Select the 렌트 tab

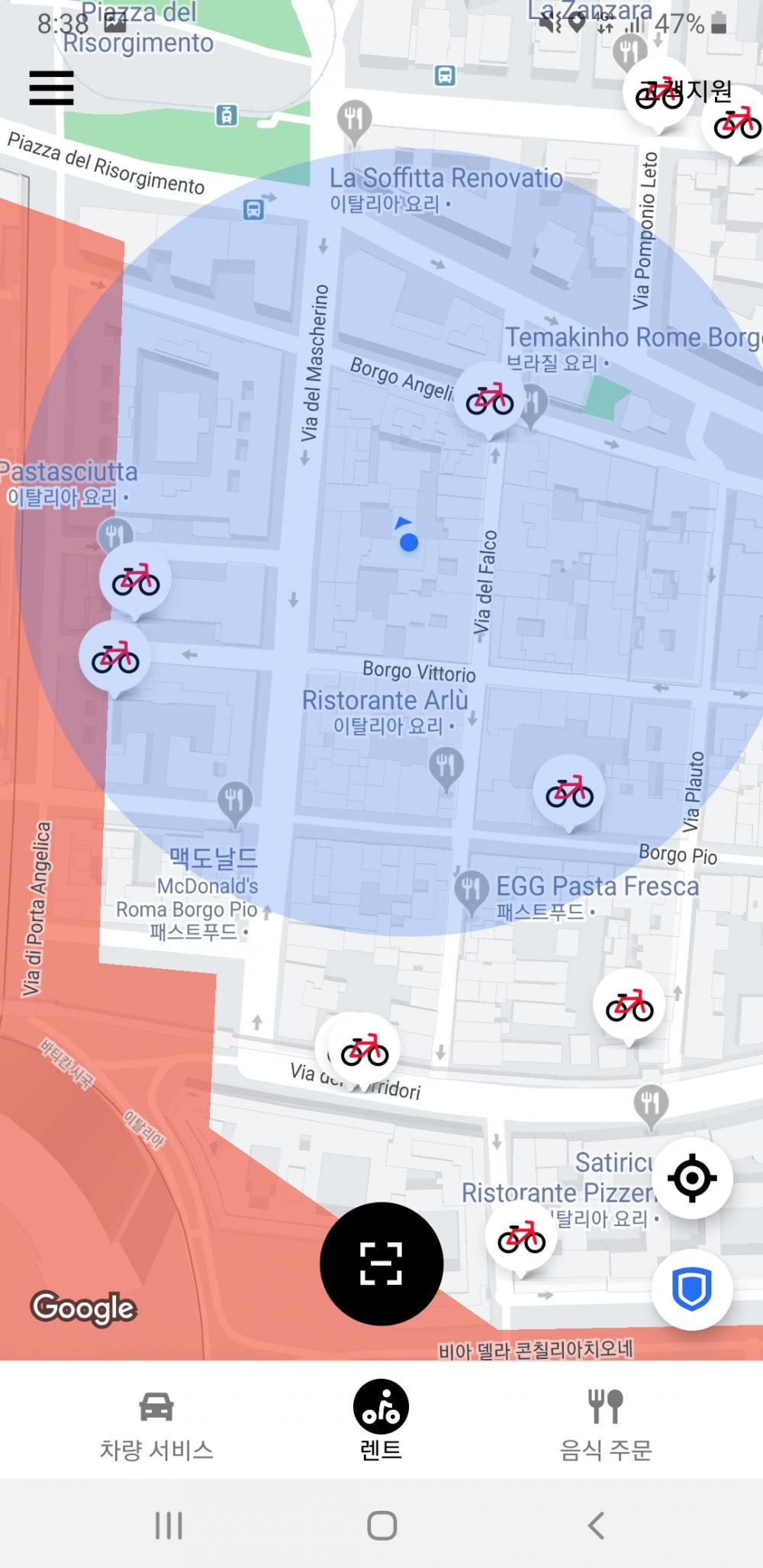381,1424
